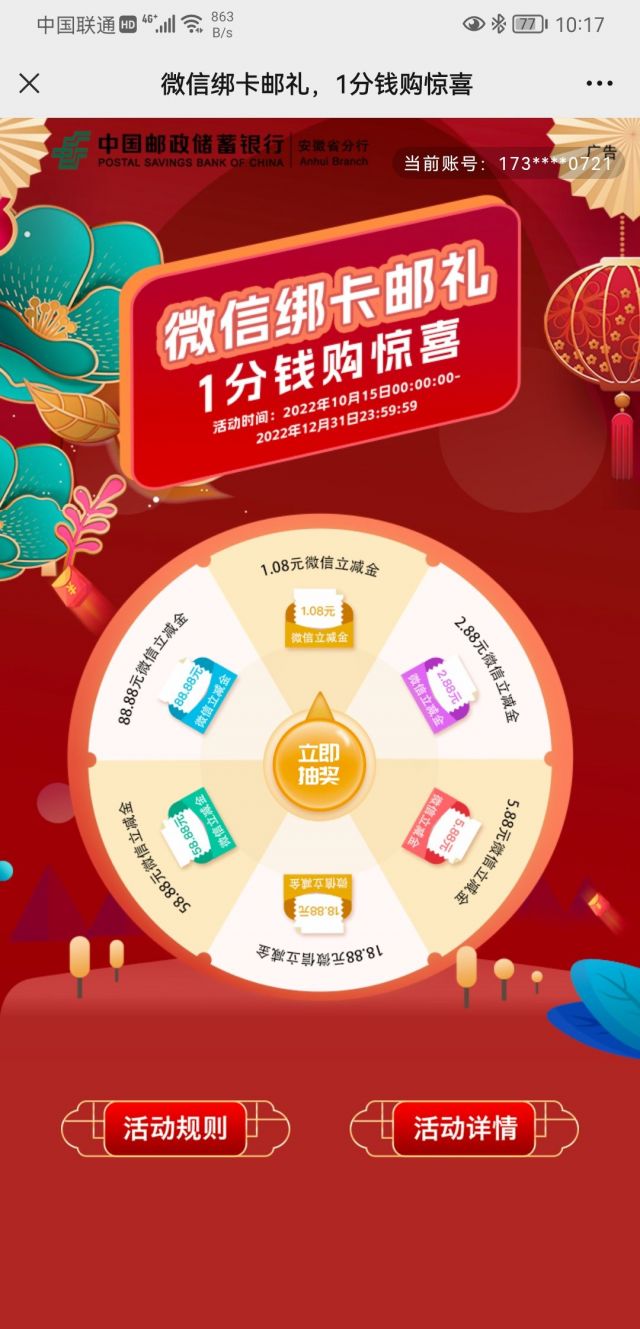The height and width of the screenshot is (1329, 640).
Task: View 活动详情 activity details
Action: (465, 1129)
